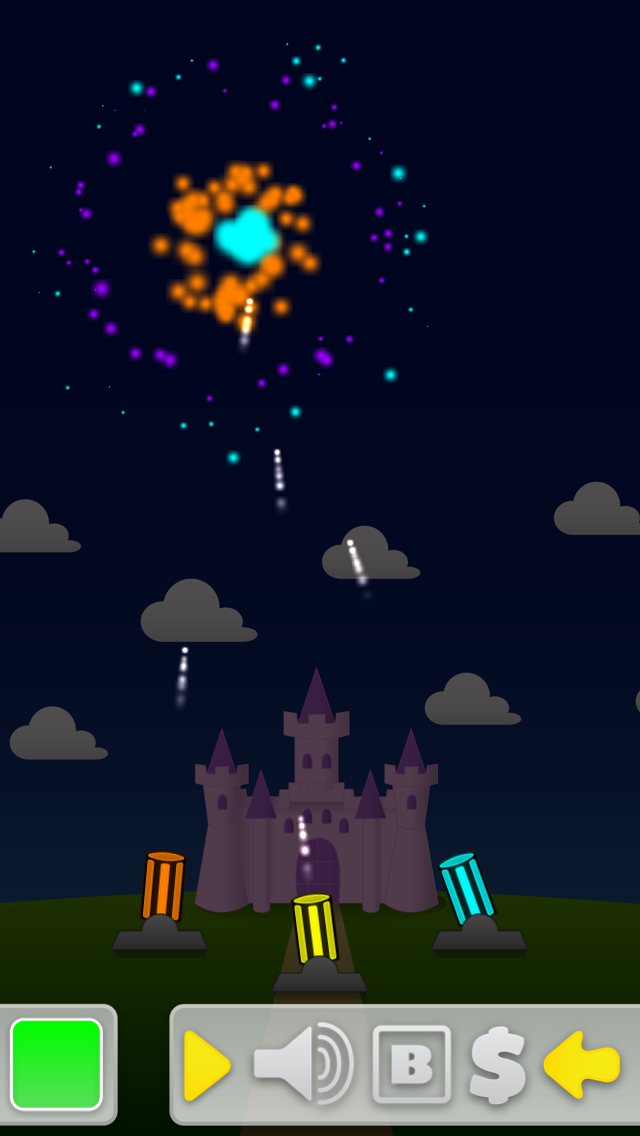Tap the B button in the toolbar
Screen dimensions: 640x1136
411,1064
